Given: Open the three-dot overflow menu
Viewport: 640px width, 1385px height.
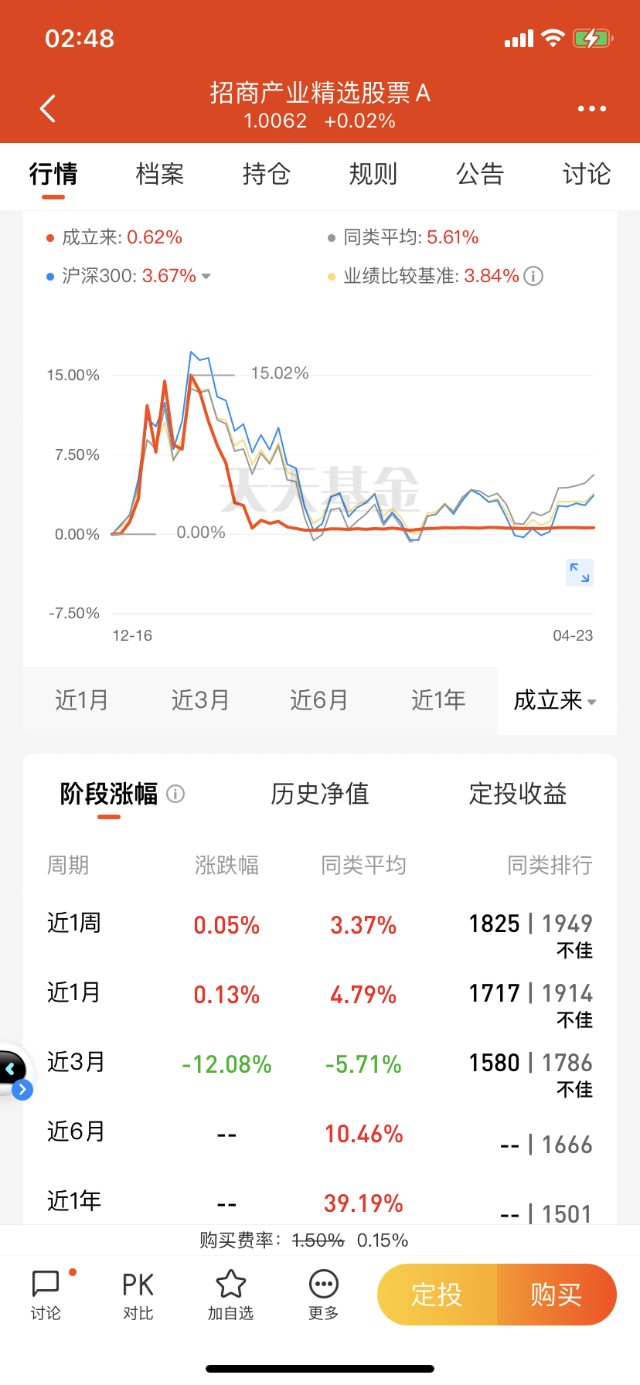Looking at the screenshot, I should tap(592, 109).
